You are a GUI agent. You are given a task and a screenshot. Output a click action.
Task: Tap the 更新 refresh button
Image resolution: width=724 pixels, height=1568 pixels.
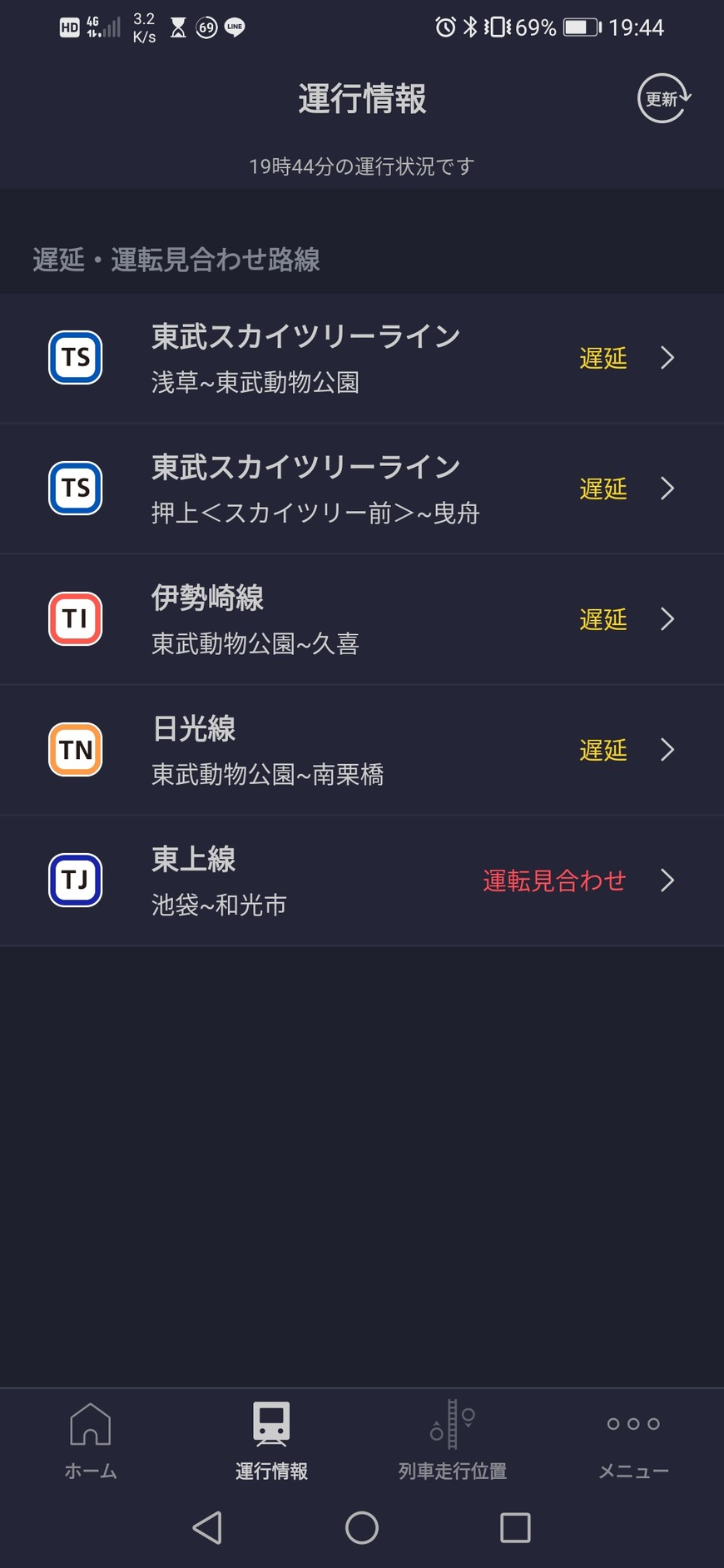point(663,99)
